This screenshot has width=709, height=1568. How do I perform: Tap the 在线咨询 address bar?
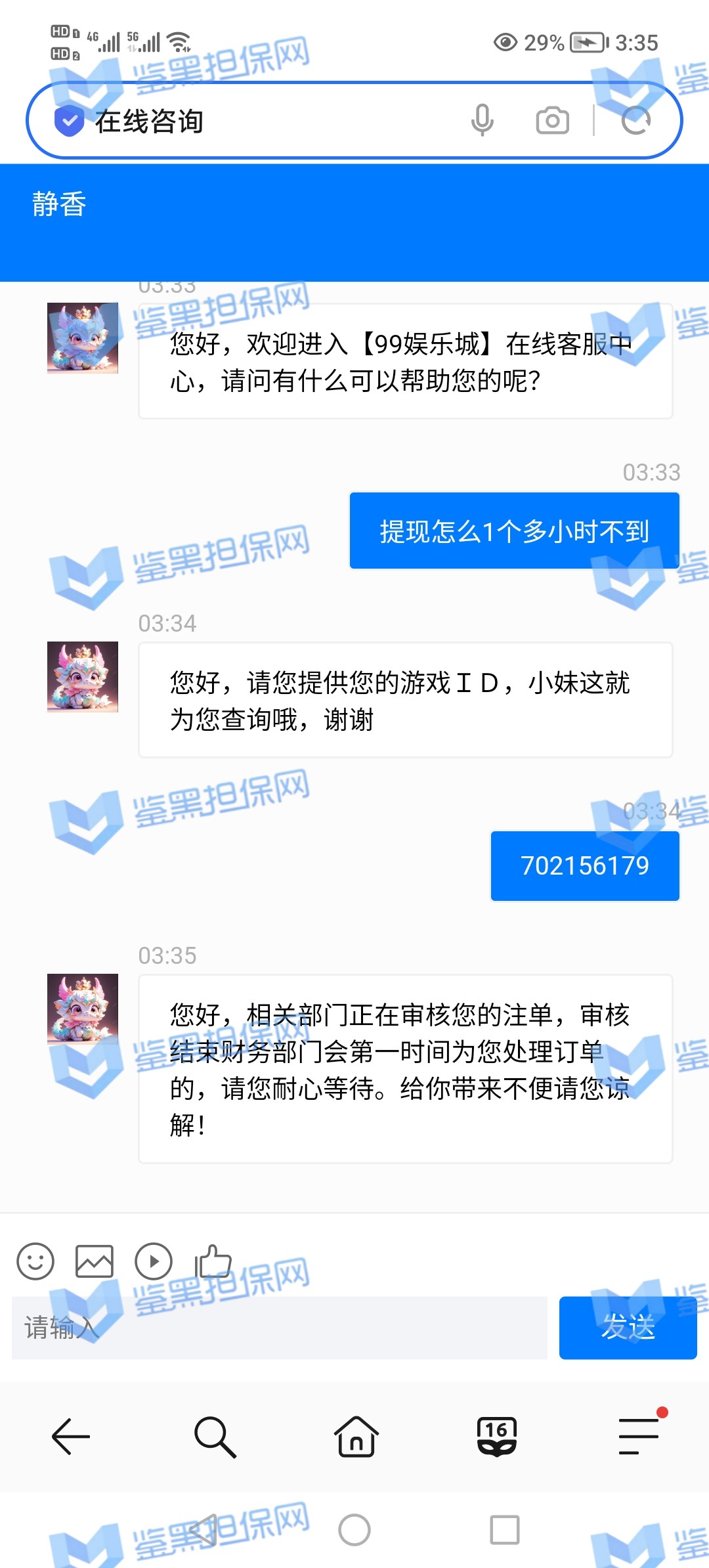click(x=263, y=121)
